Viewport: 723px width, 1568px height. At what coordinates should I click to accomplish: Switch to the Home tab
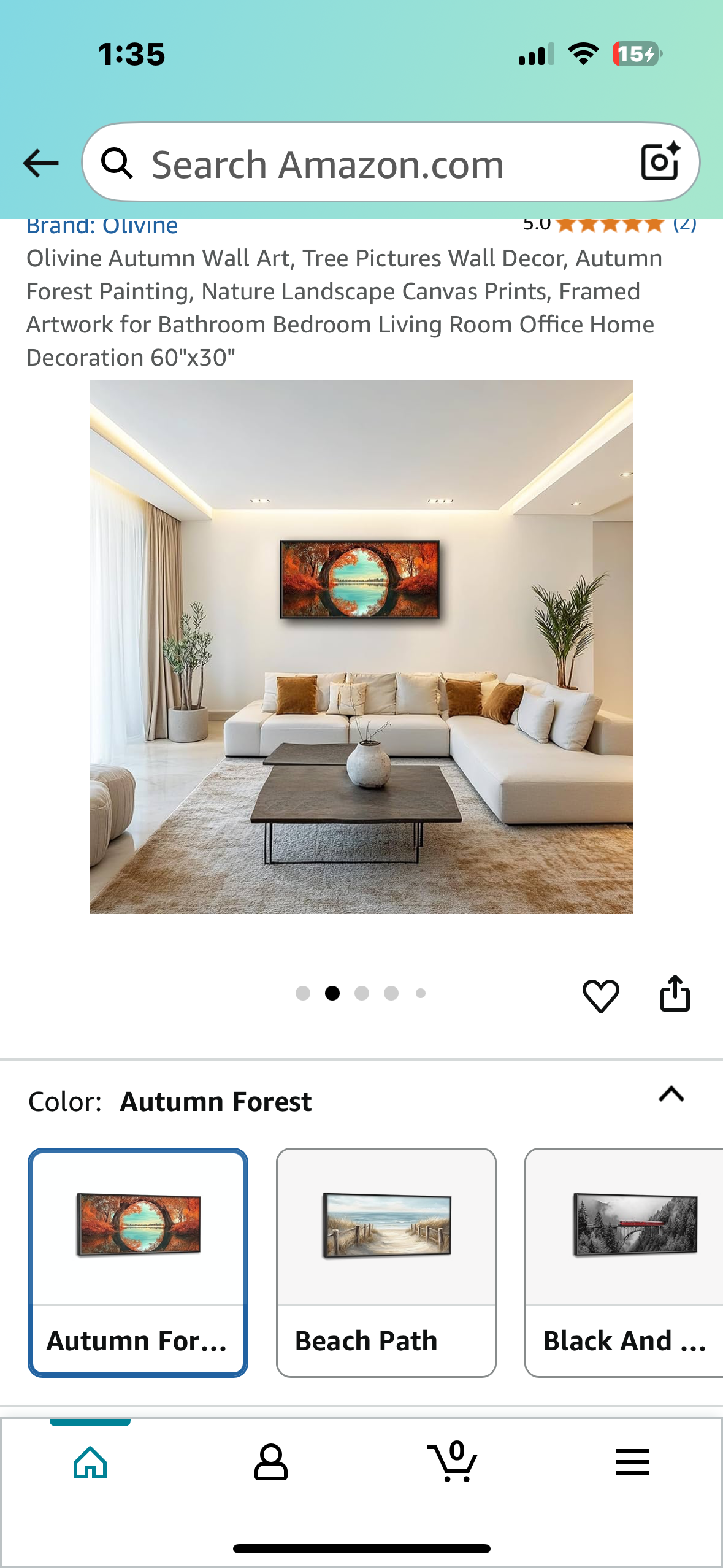click(90, 1462)
